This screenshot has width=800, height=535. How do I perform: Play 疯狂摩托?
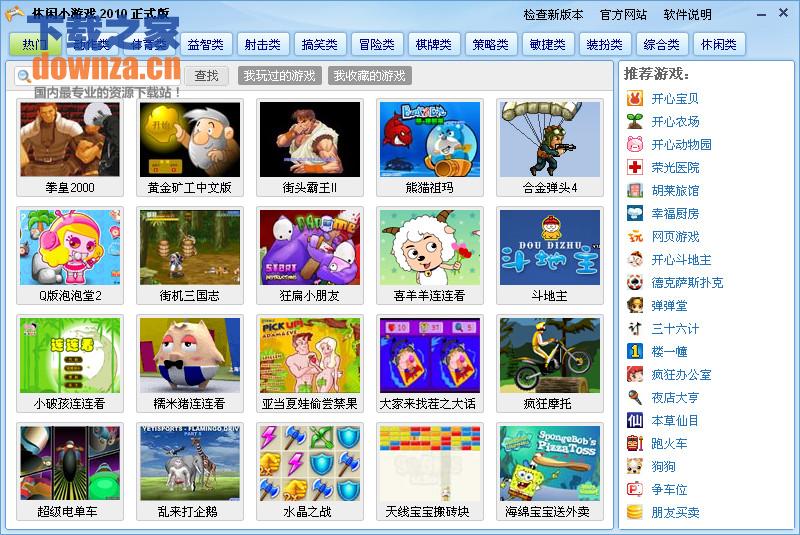pos(549,364)
